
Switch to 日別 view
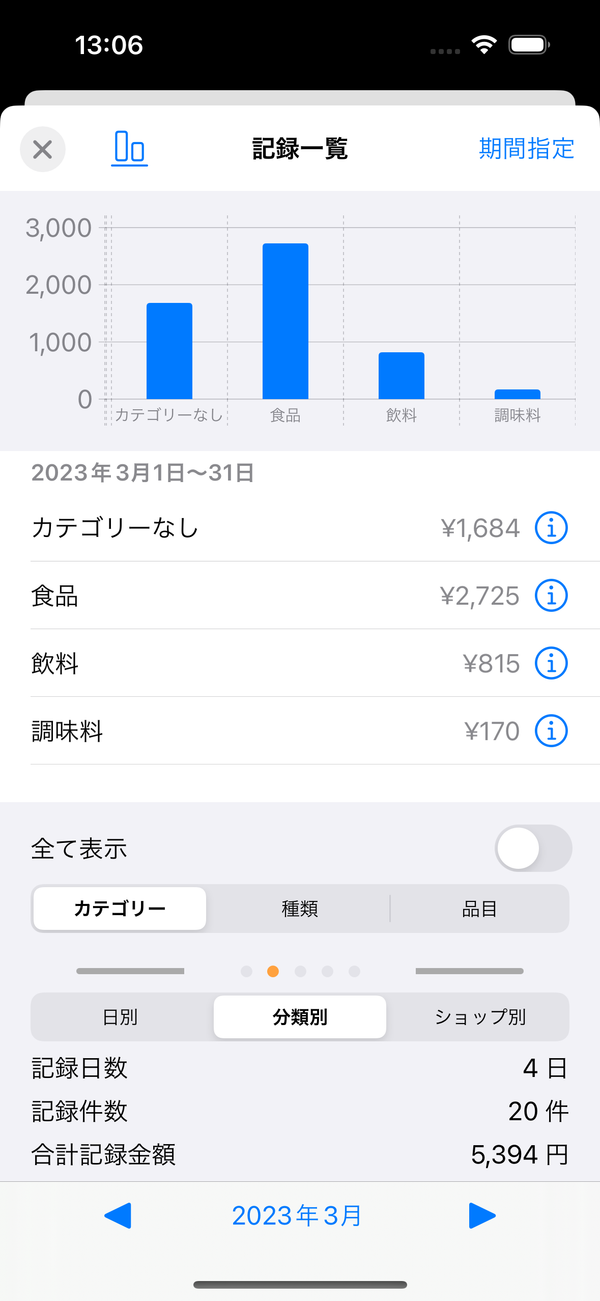pos(120,1018)
